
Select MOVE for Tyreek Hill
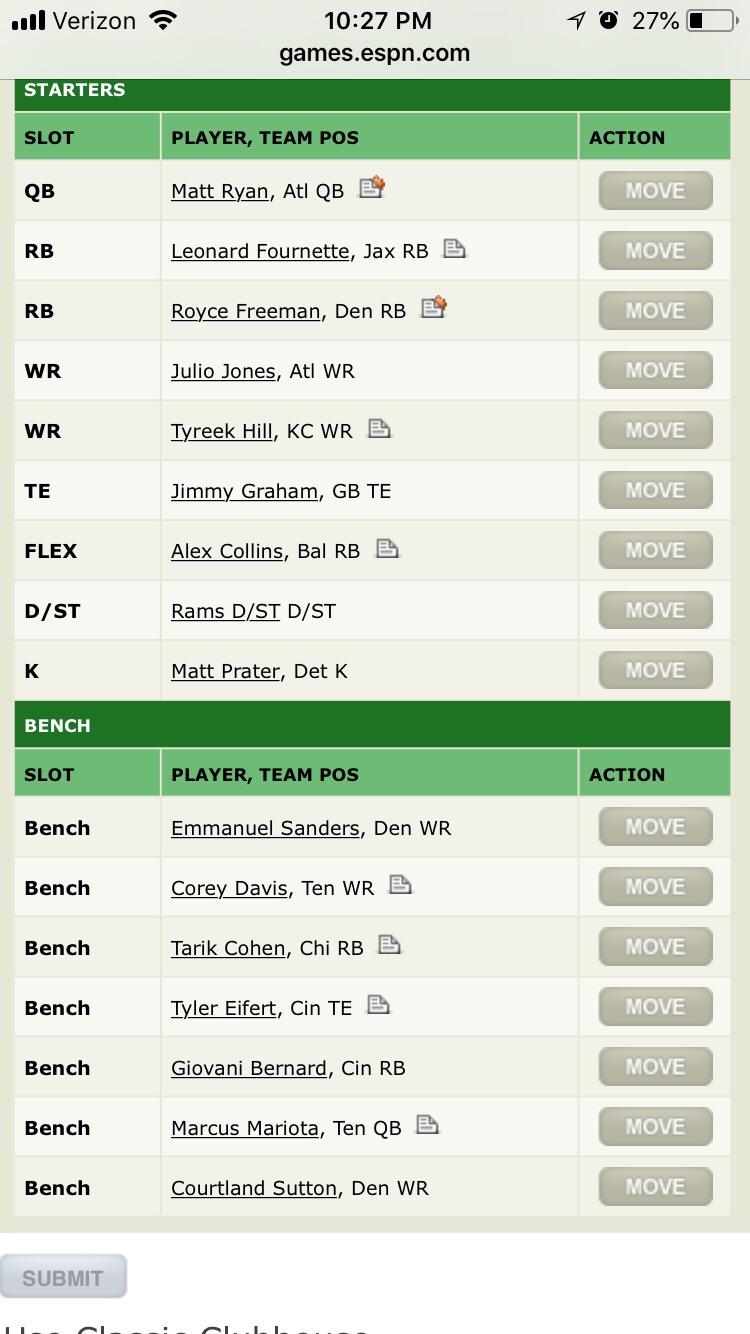click(655, 430)
